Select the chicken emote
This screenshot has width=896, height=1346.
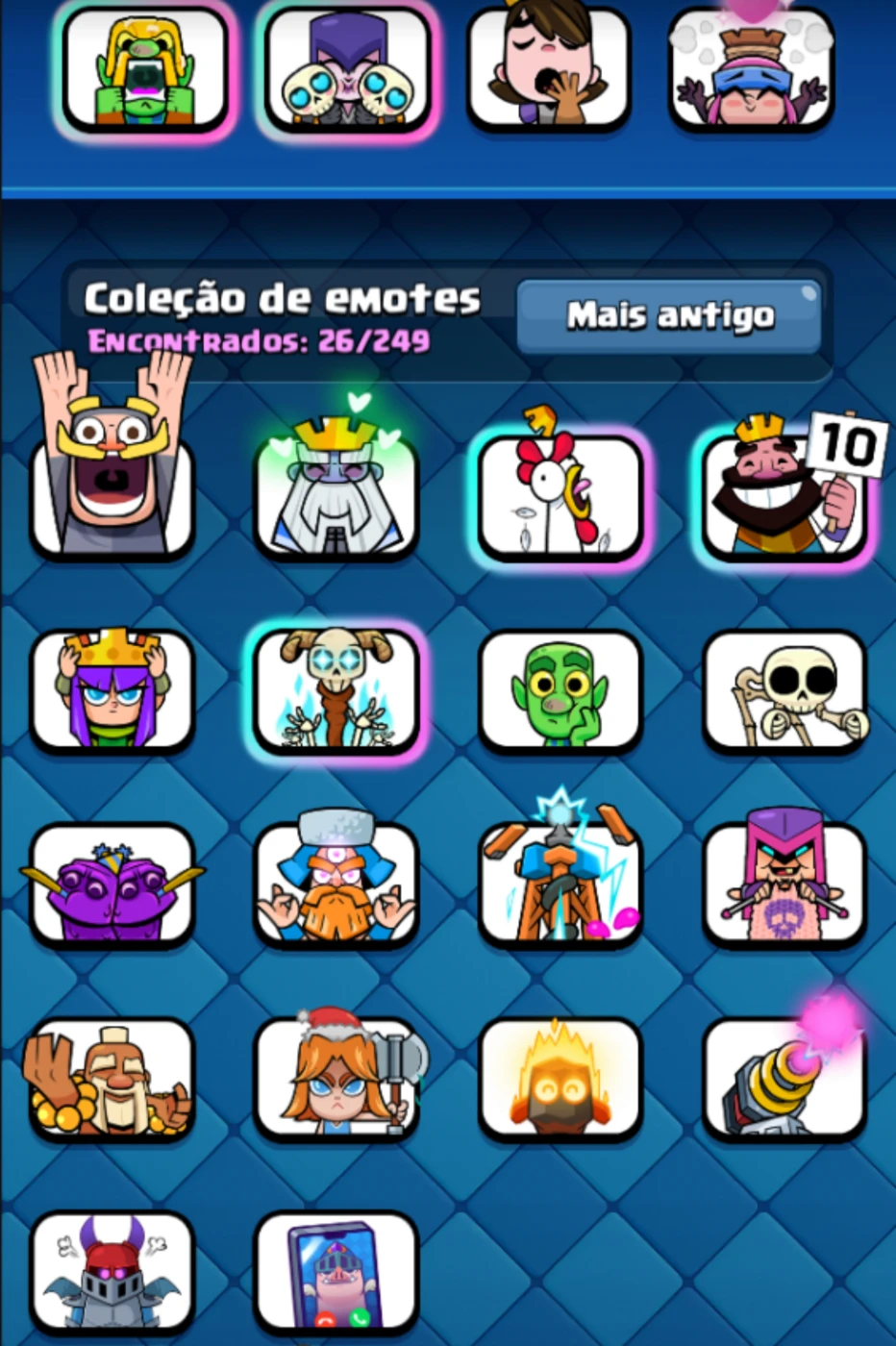point(560,496)
